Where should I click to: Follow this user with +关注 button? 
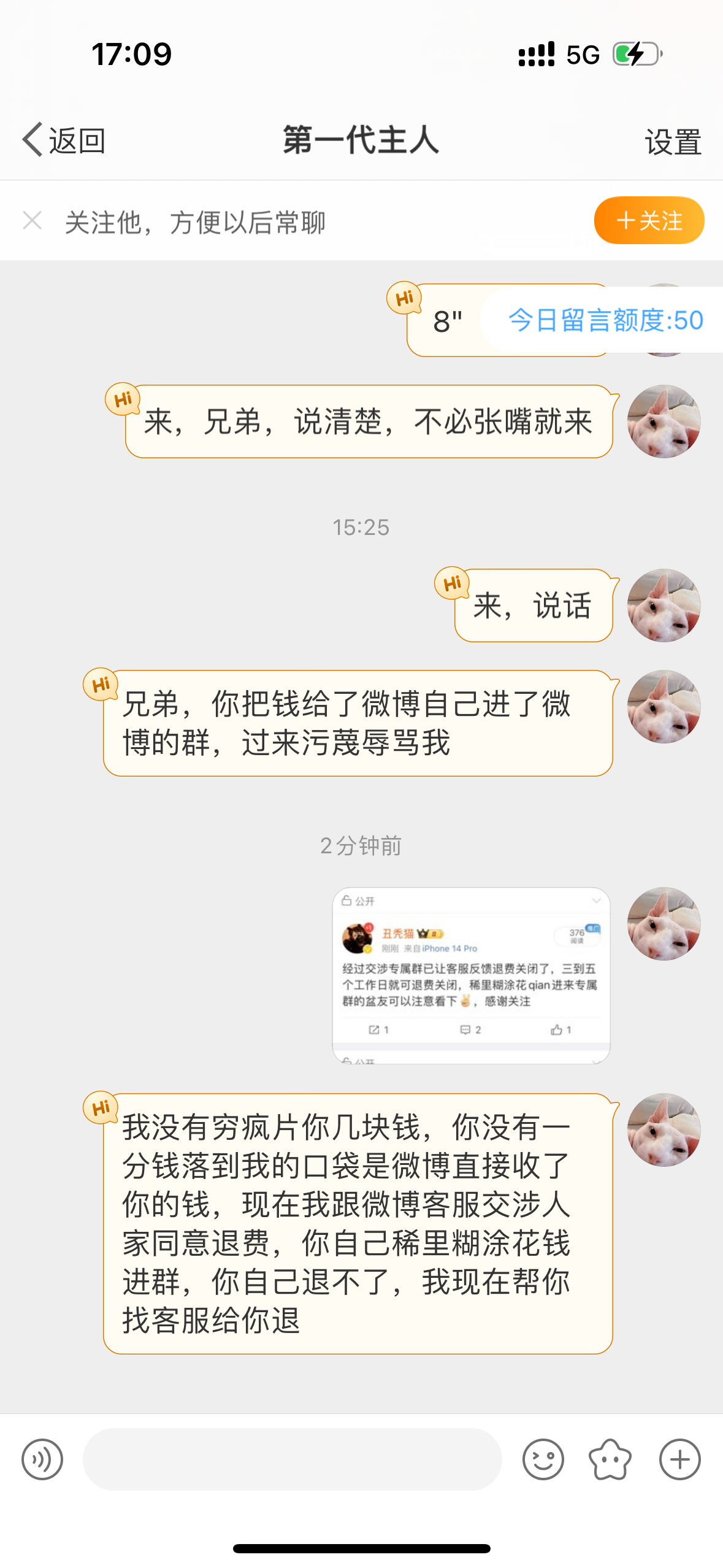click(648, 221)
